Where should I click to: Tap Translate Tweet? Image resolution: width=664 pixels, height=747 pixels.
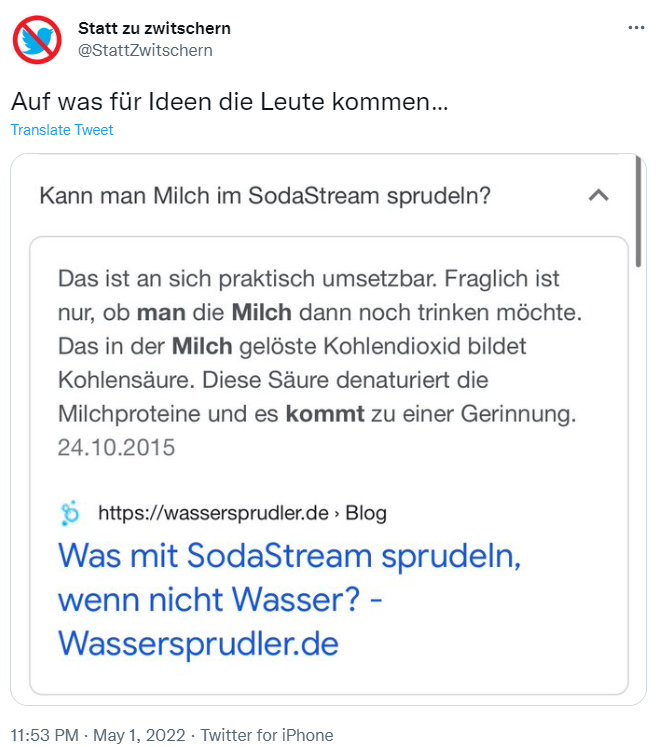pyautogui.click(x=62, y=130)
